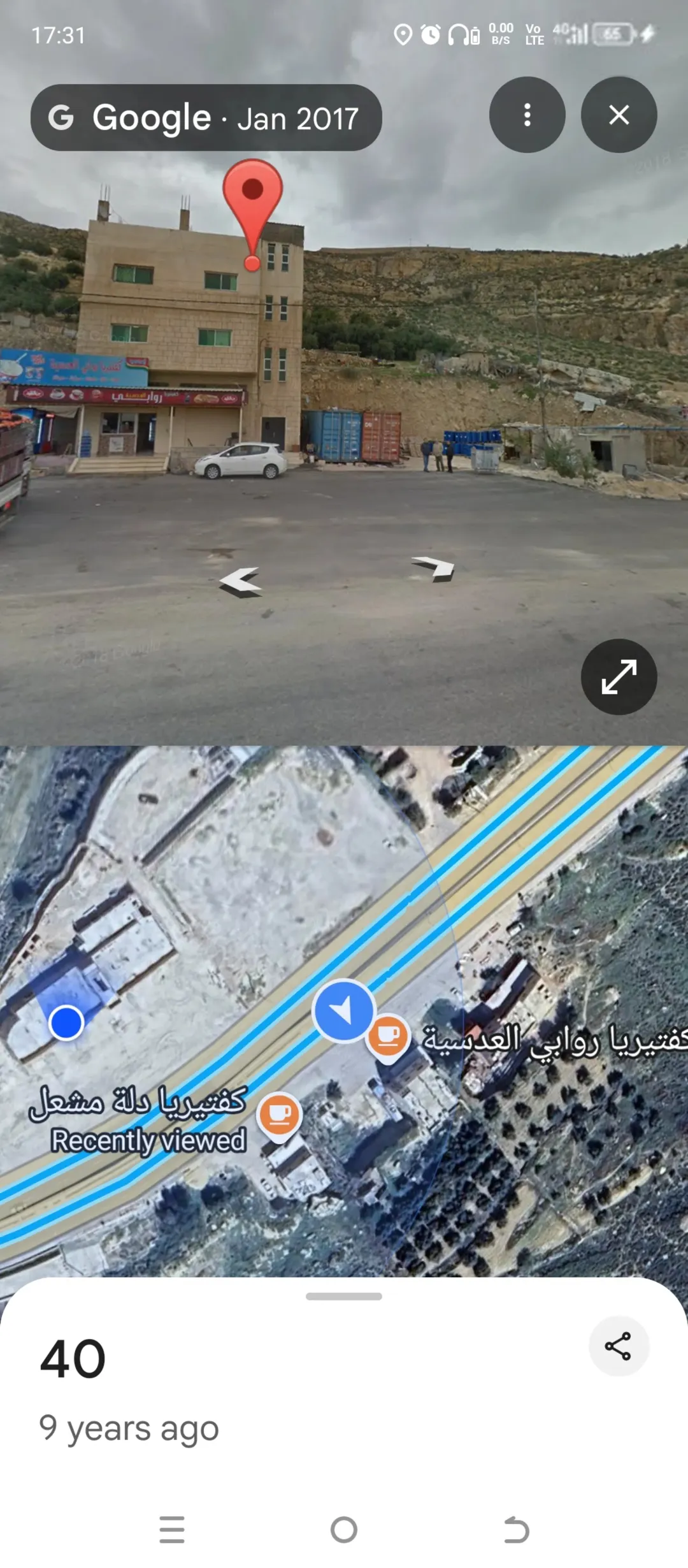Open the three-dot overflow menu
This screenshot has height=1568, width=688.
[527, 115]
